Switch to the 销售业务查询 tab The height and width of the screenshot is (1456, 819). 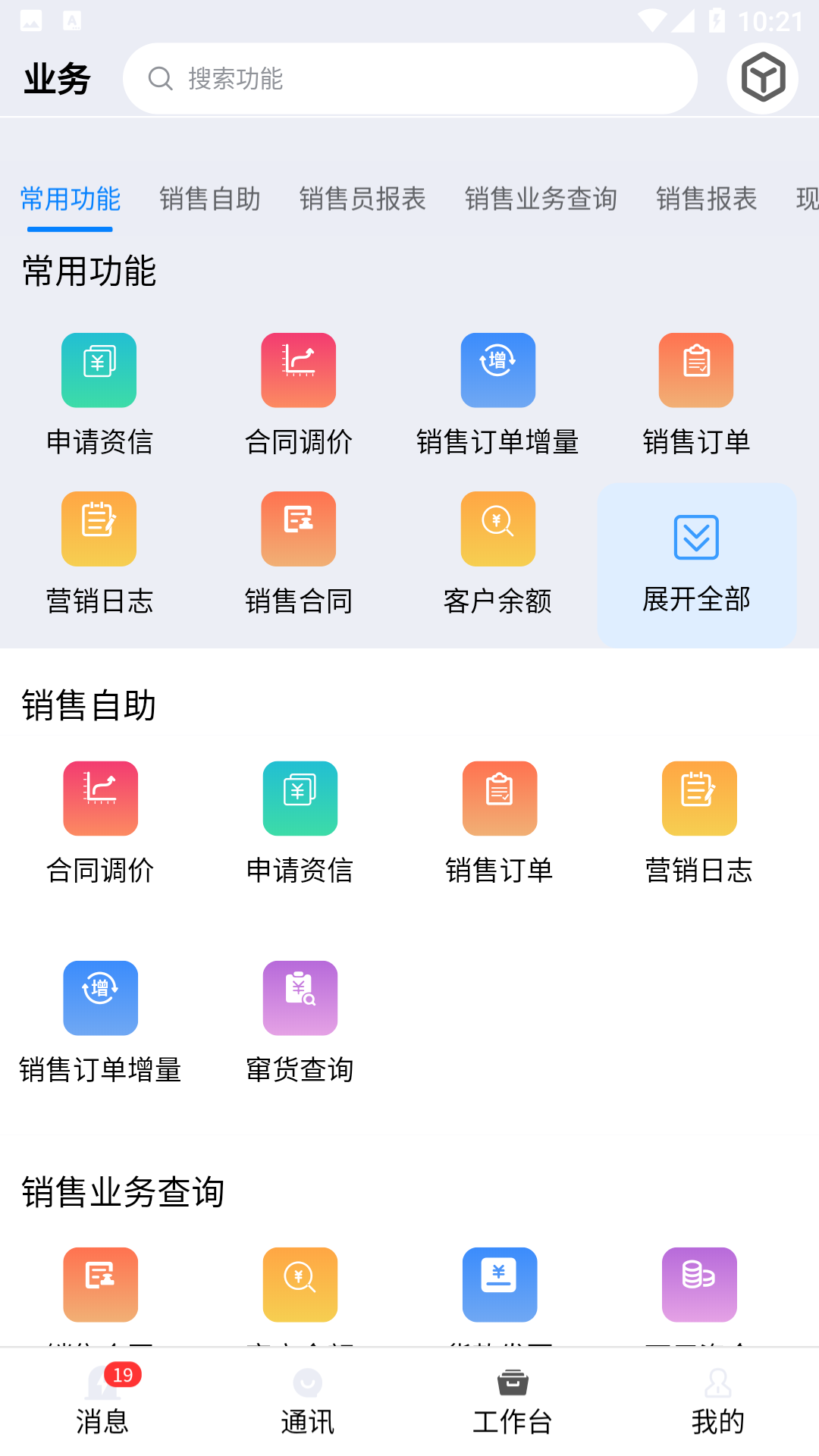pyautogui.click(x=541, y=199)
